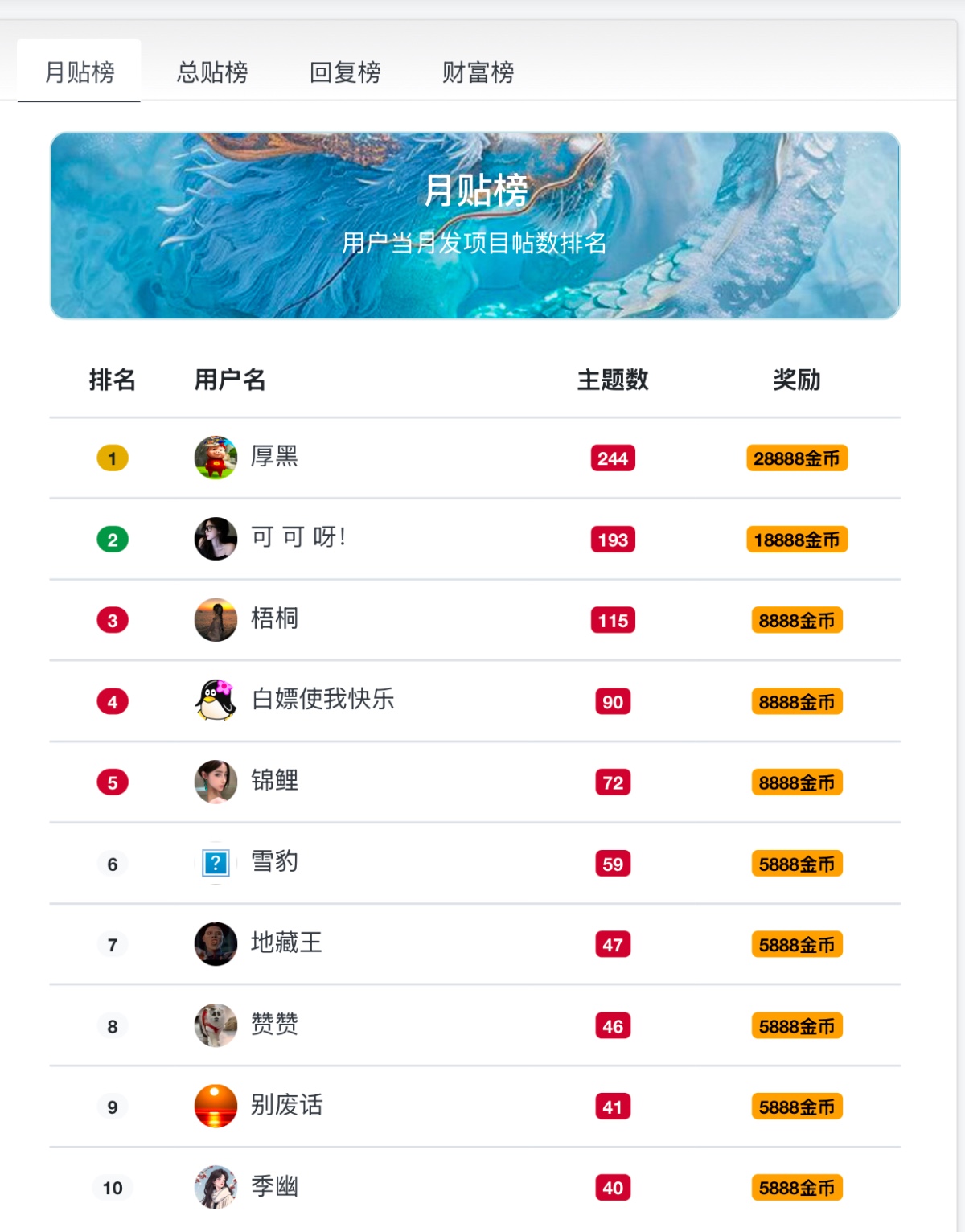The height and width of the screenshot is (1232, 965).
Task: Open user 赞赞's profile
Action: coord(273,1025)
